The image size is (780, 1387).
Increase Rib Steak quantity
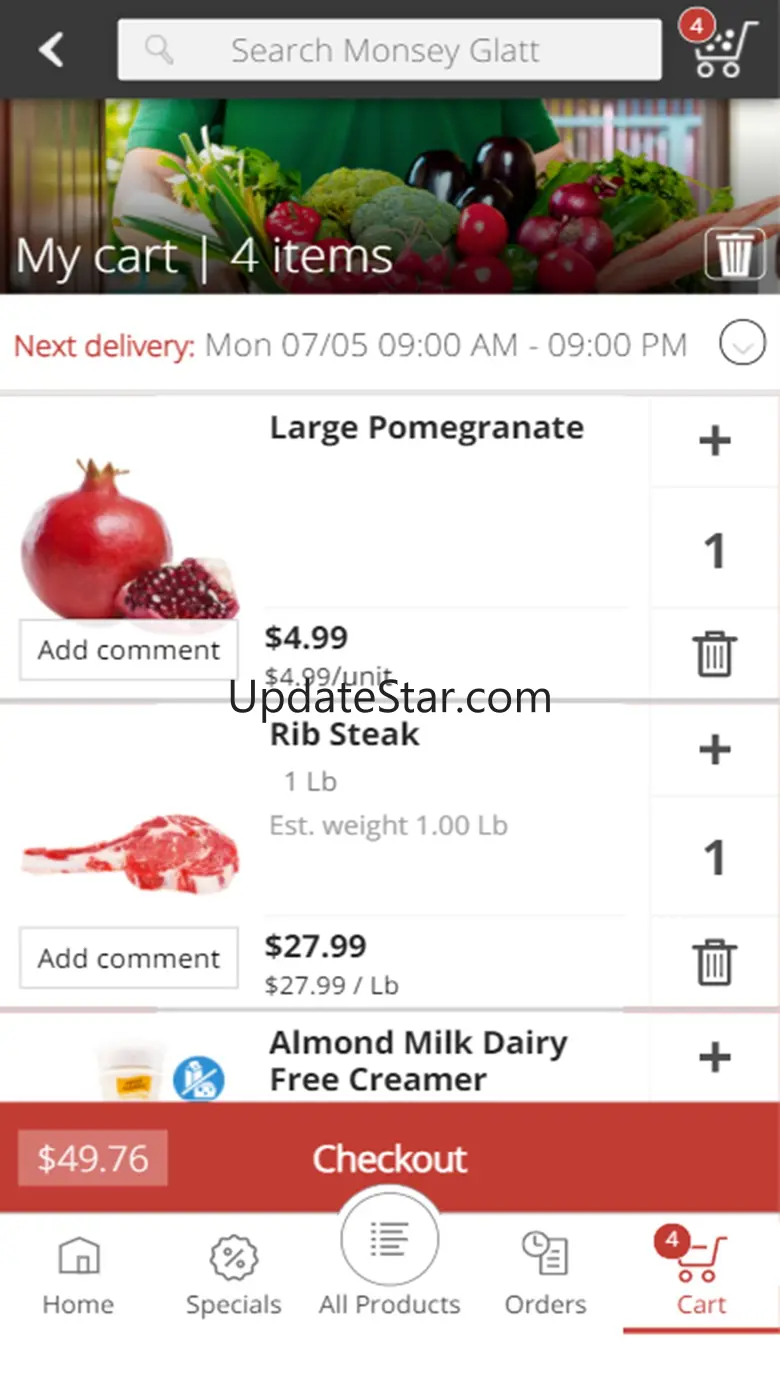tap(714, 749)
